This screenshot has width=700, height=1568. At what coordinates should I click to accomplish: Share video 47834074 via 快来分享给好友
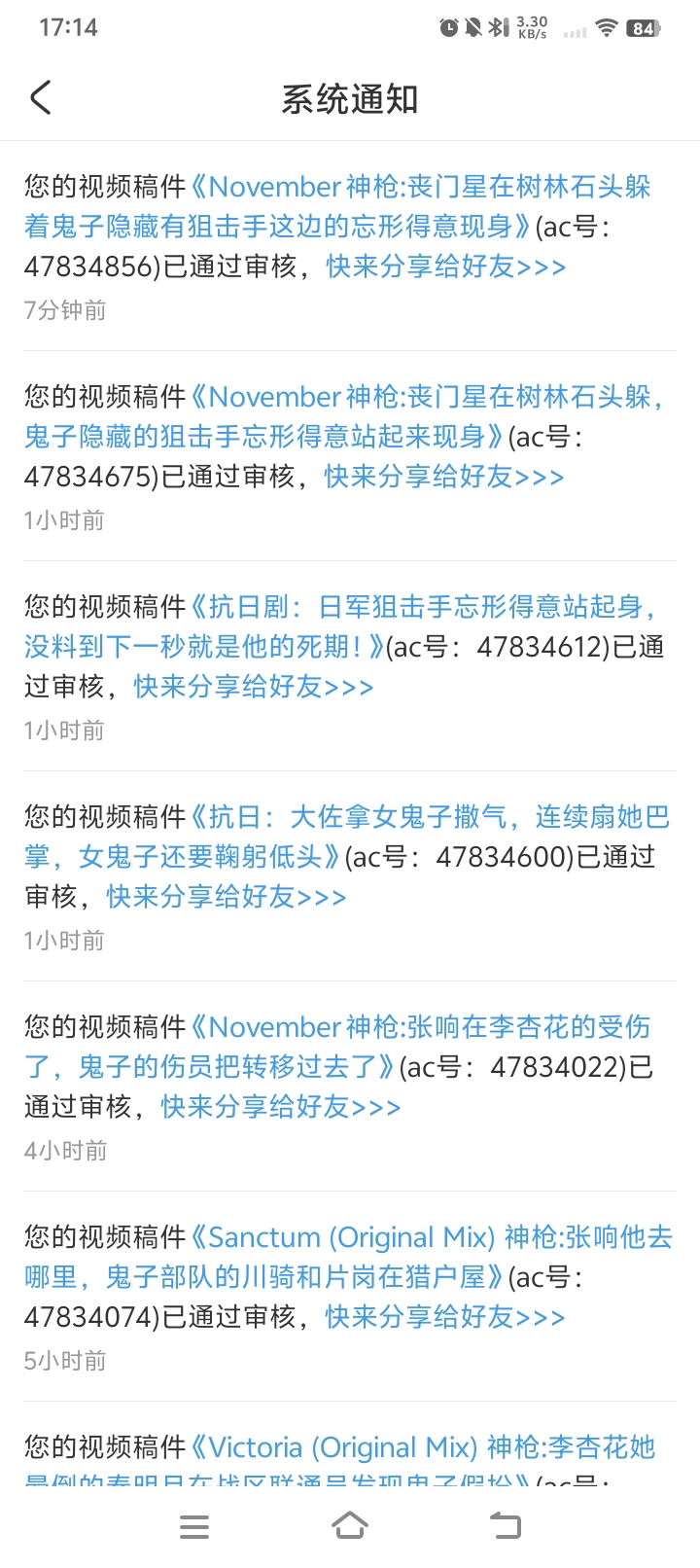pyautogui.click(x=445, y=1317)
